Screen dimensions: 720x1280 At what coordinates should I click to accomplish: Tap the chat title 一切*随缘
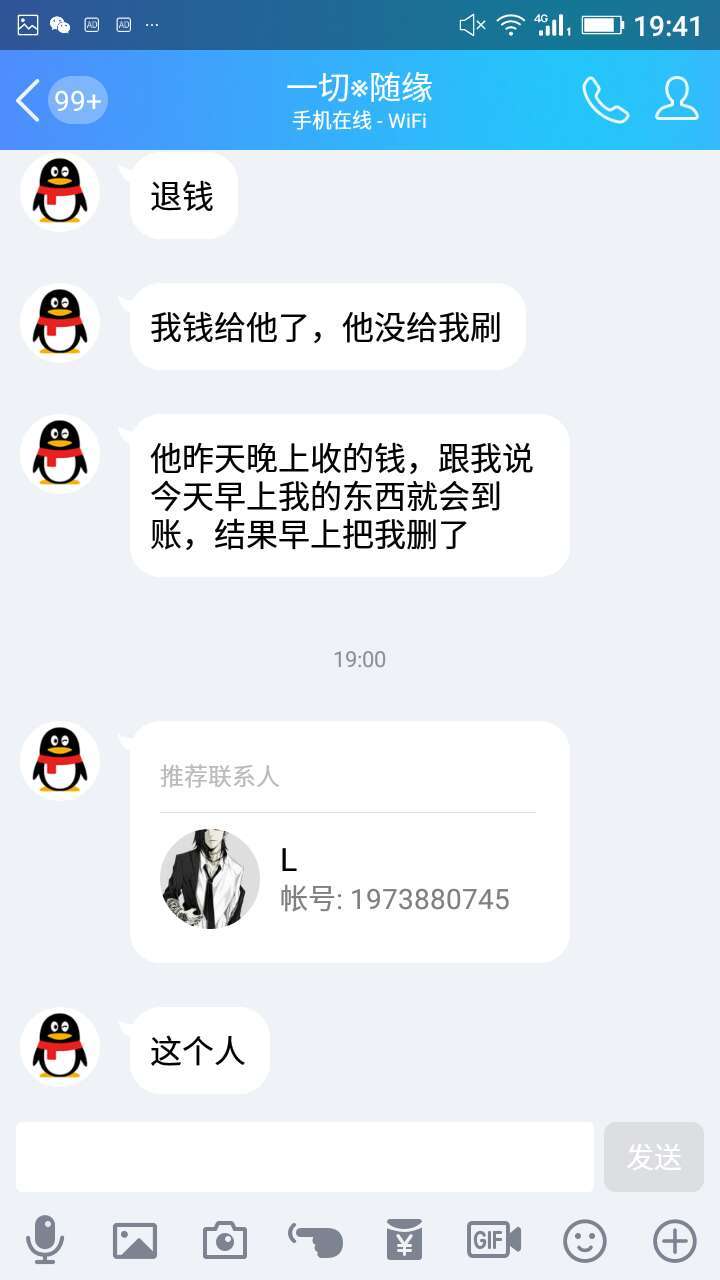pyautogui.click(x=360, y=87)
